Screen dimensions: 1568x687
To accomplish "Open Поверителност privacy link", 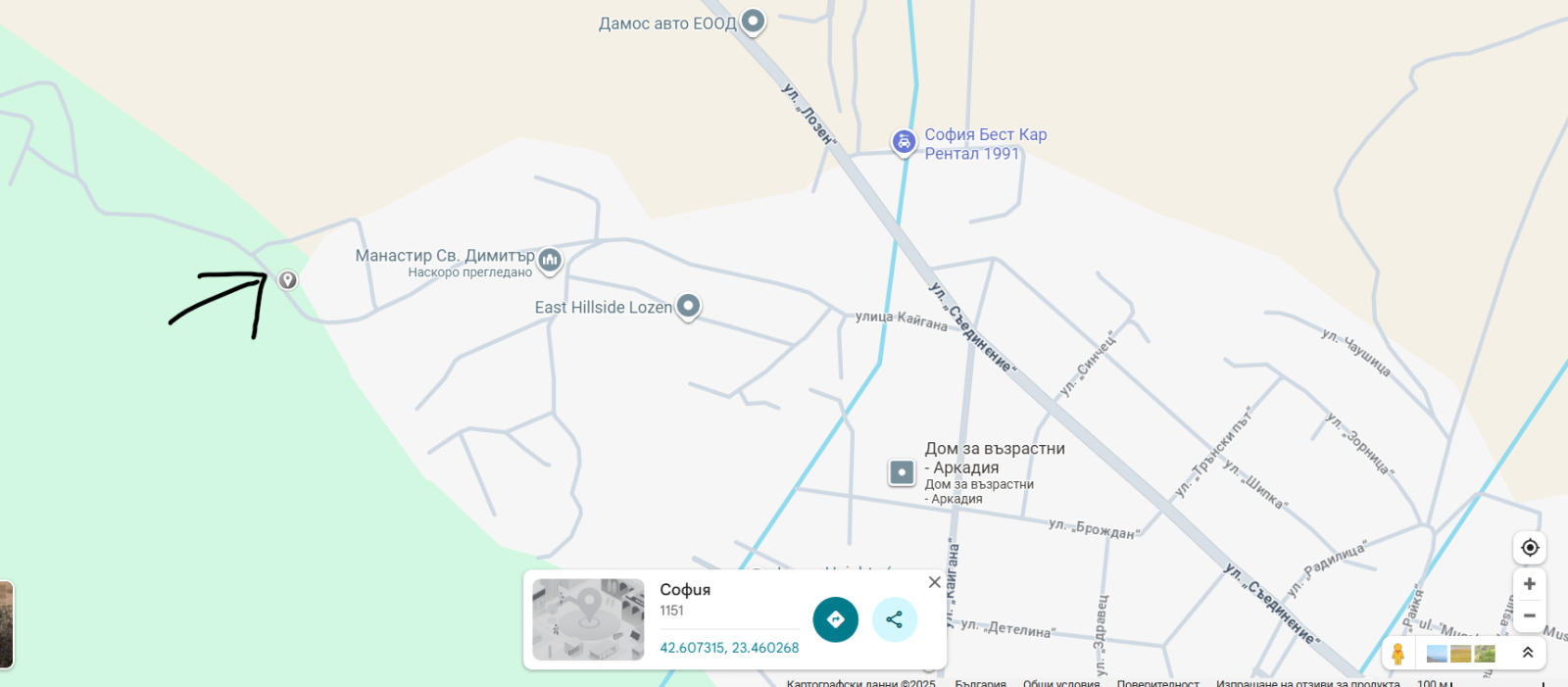I will pyautogui.click(x=1157, y=682).
